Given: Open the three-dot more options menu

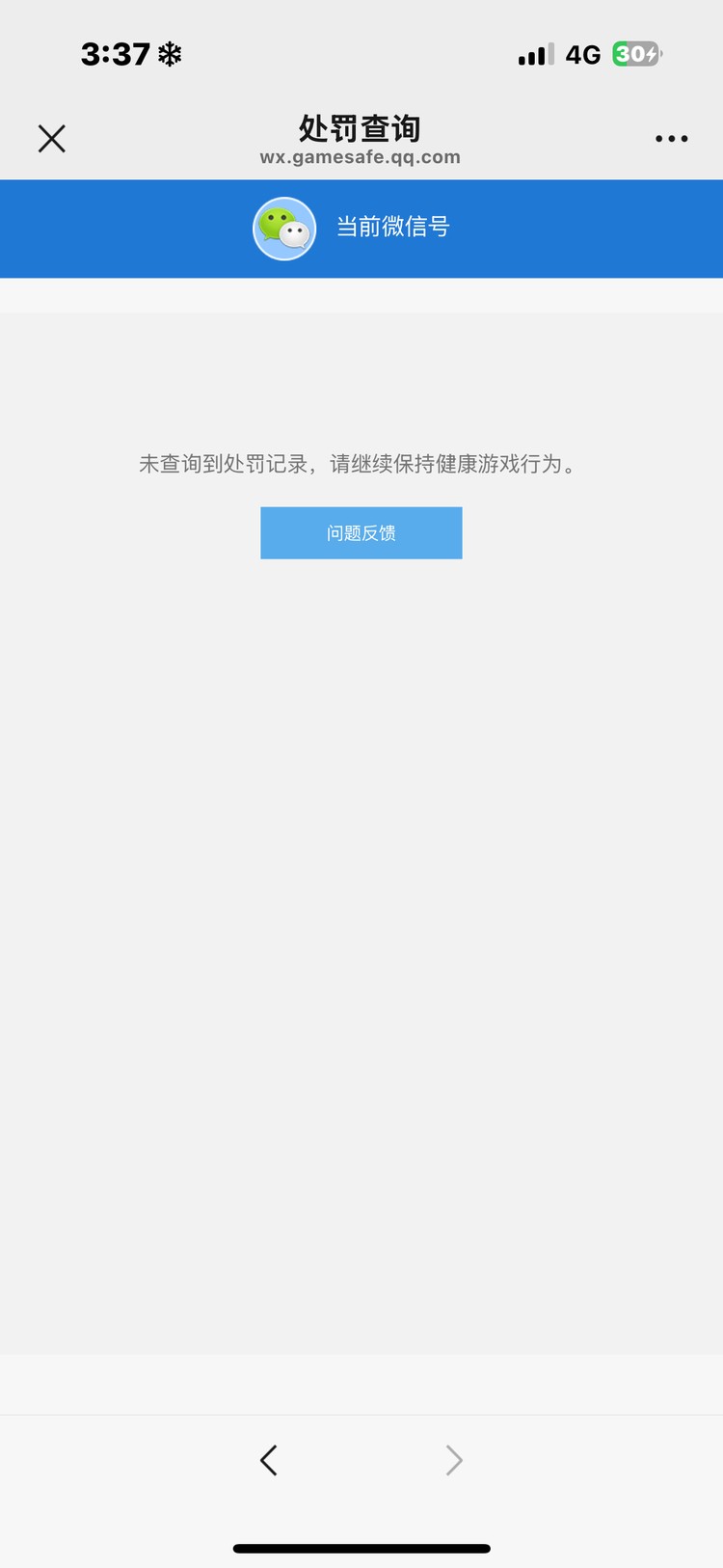Looking at the screenshot, I should click(x=671, y=139).
